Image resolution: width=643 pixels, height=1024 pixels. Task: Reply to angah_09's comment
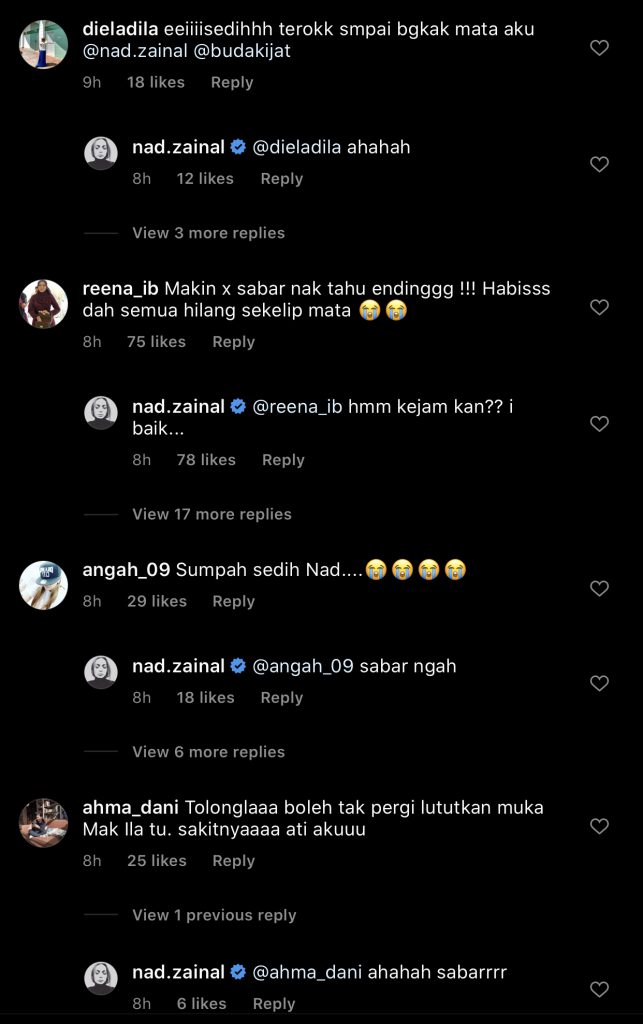233,601
